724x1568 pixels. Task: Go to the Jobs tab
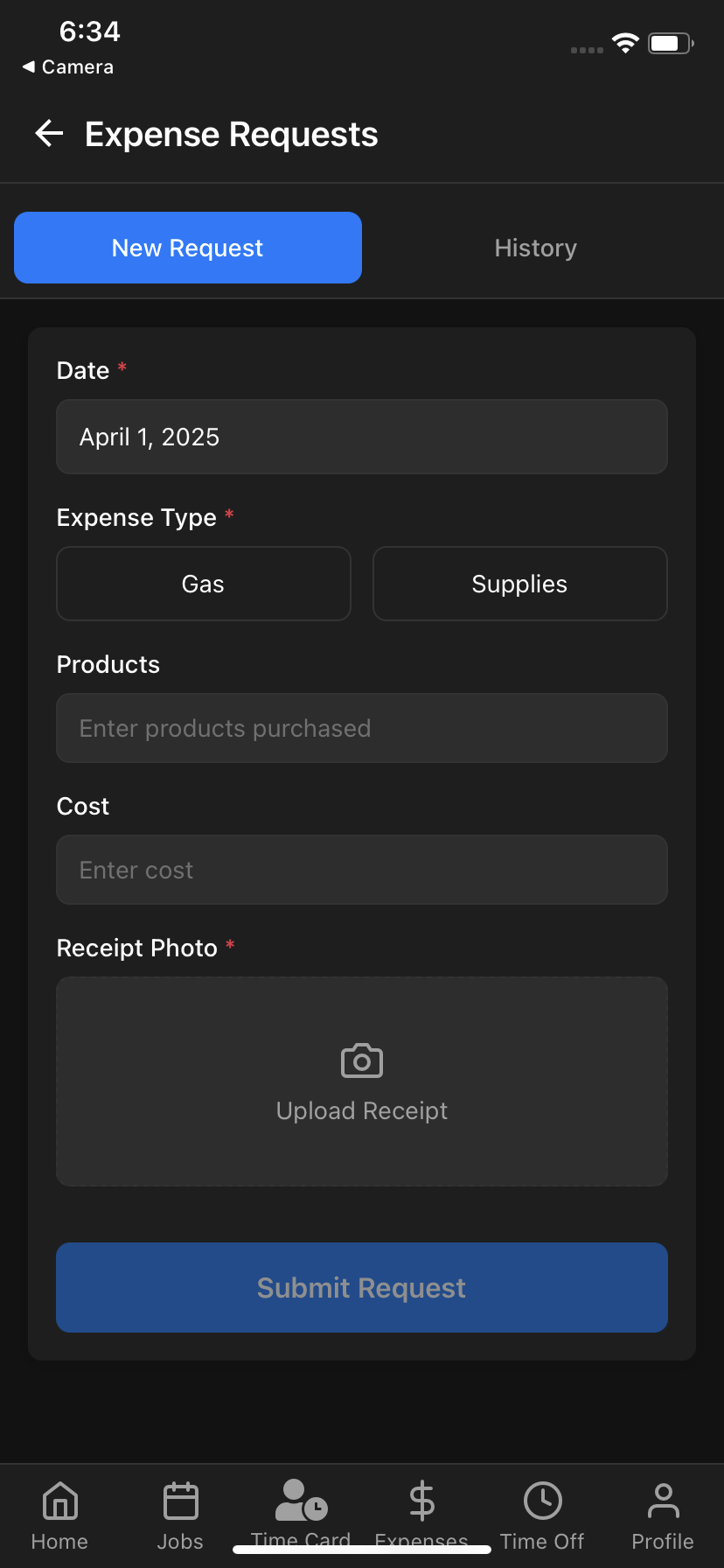point(180,1514)
